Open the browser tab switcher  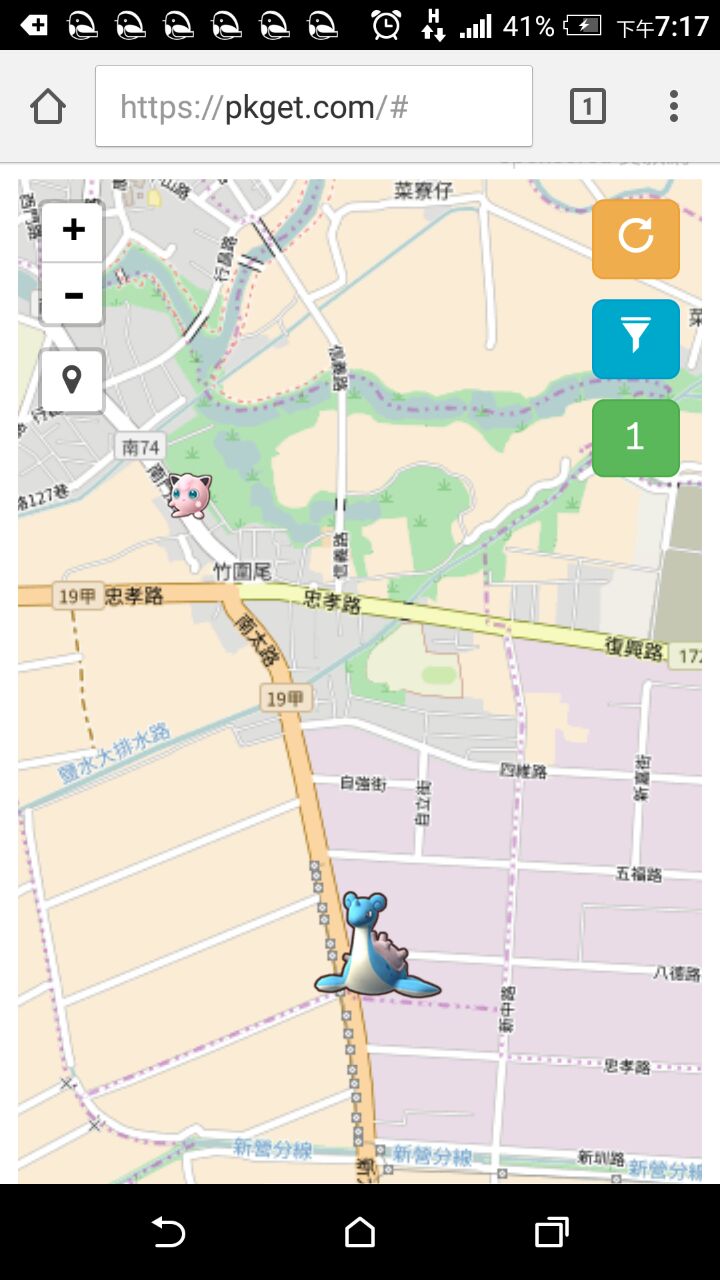[587, 106]
